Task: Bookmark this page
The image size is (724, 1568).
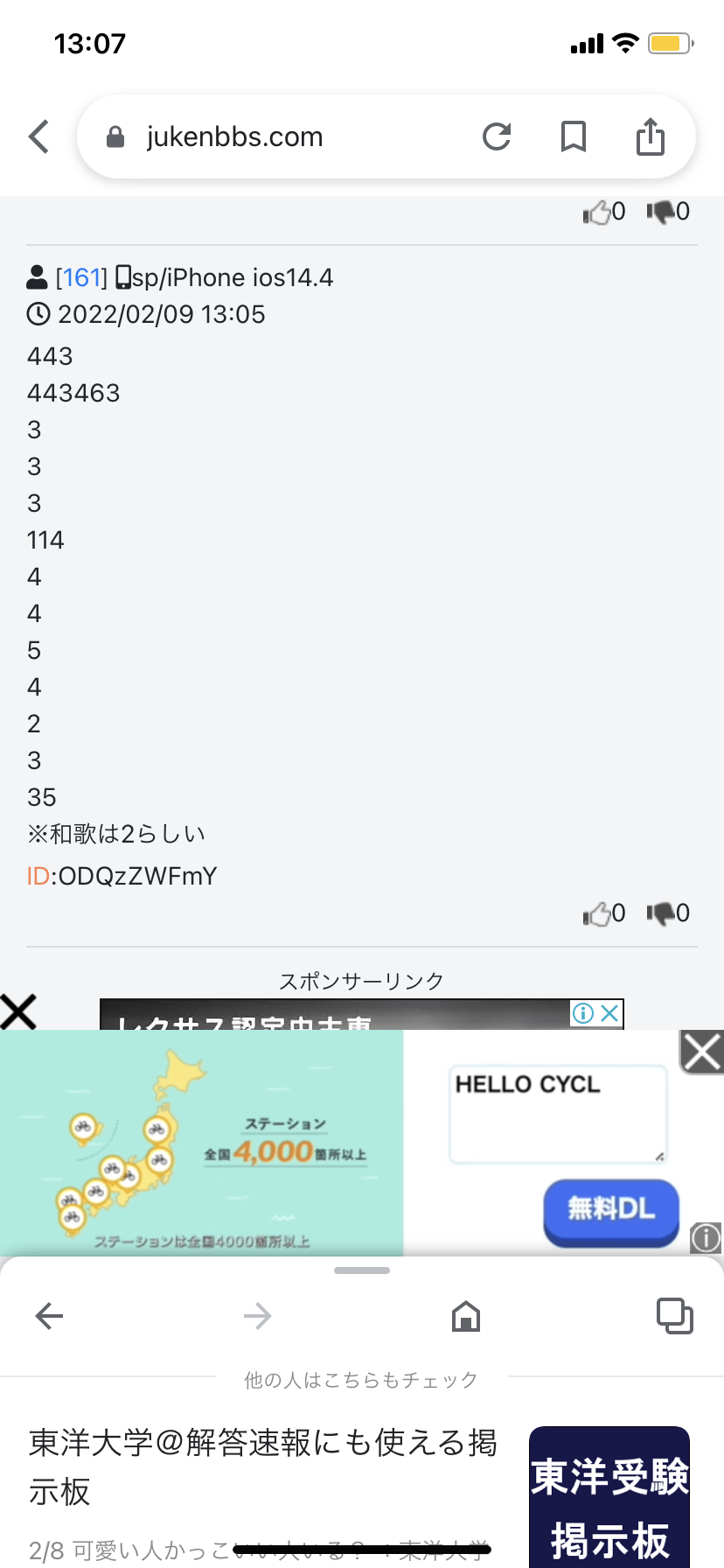Action: (574, 136)
